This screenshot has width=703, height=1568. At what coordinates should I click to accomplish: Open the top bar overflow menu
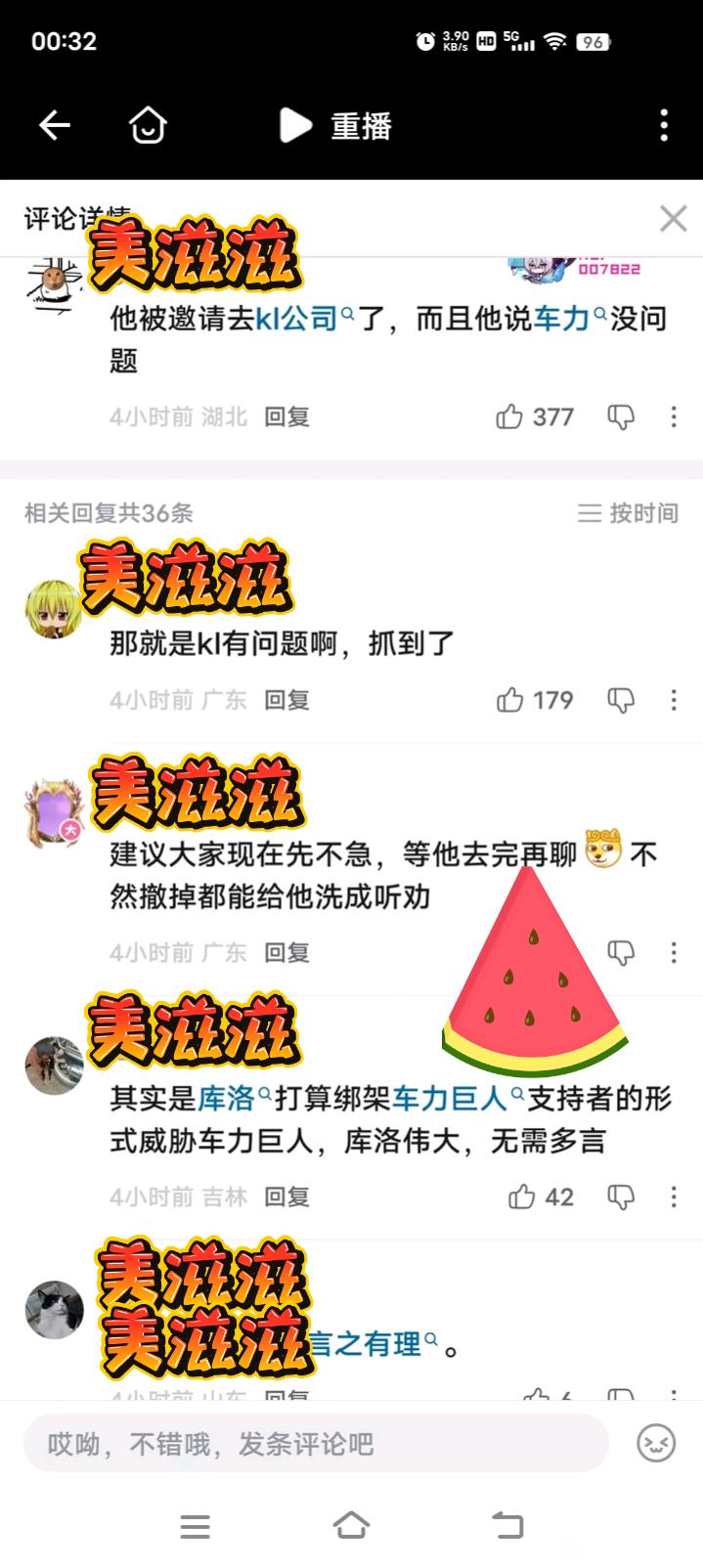[664, 125]
